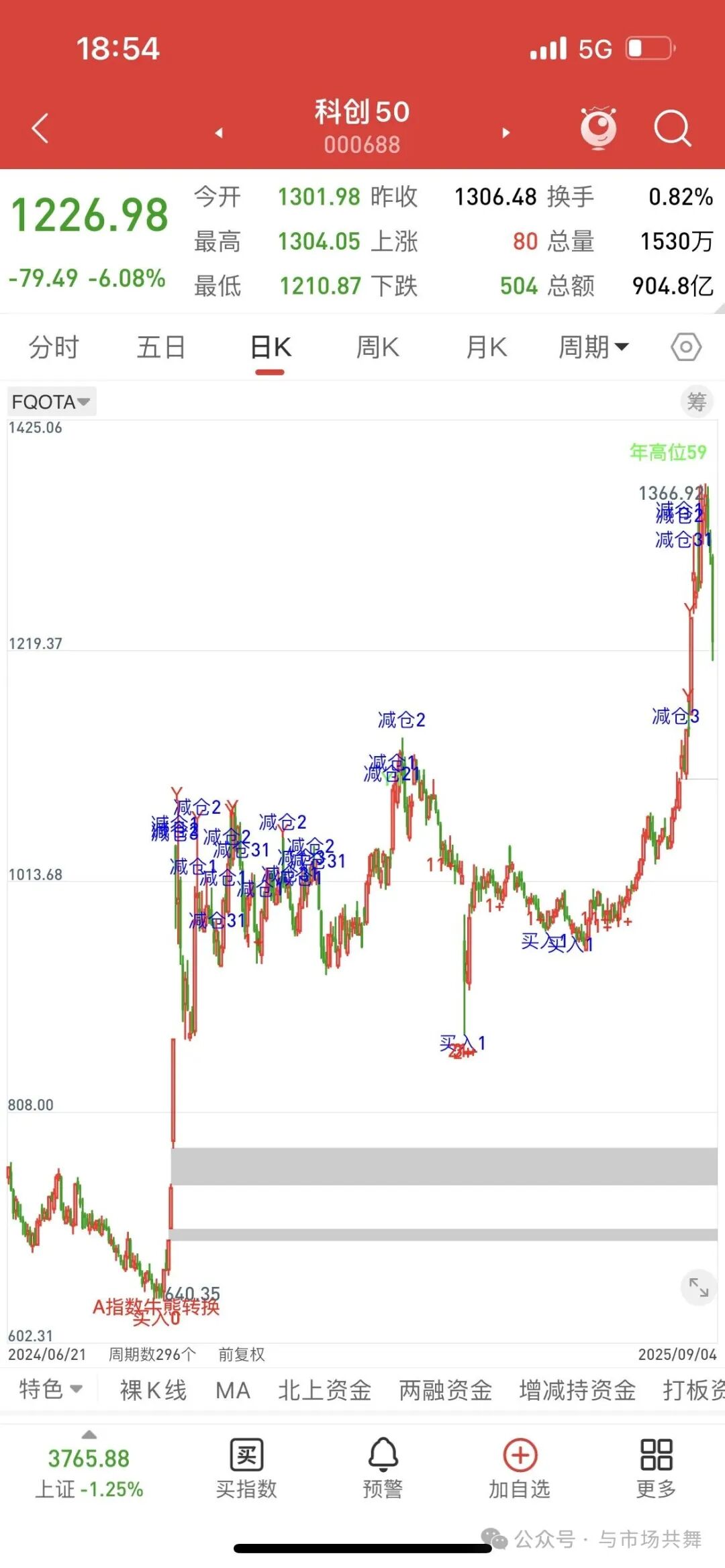Open chart settings hexagon icon
Image resolution: width=725 pixels, height=1568 pixels.
click(x=686, y=348)
